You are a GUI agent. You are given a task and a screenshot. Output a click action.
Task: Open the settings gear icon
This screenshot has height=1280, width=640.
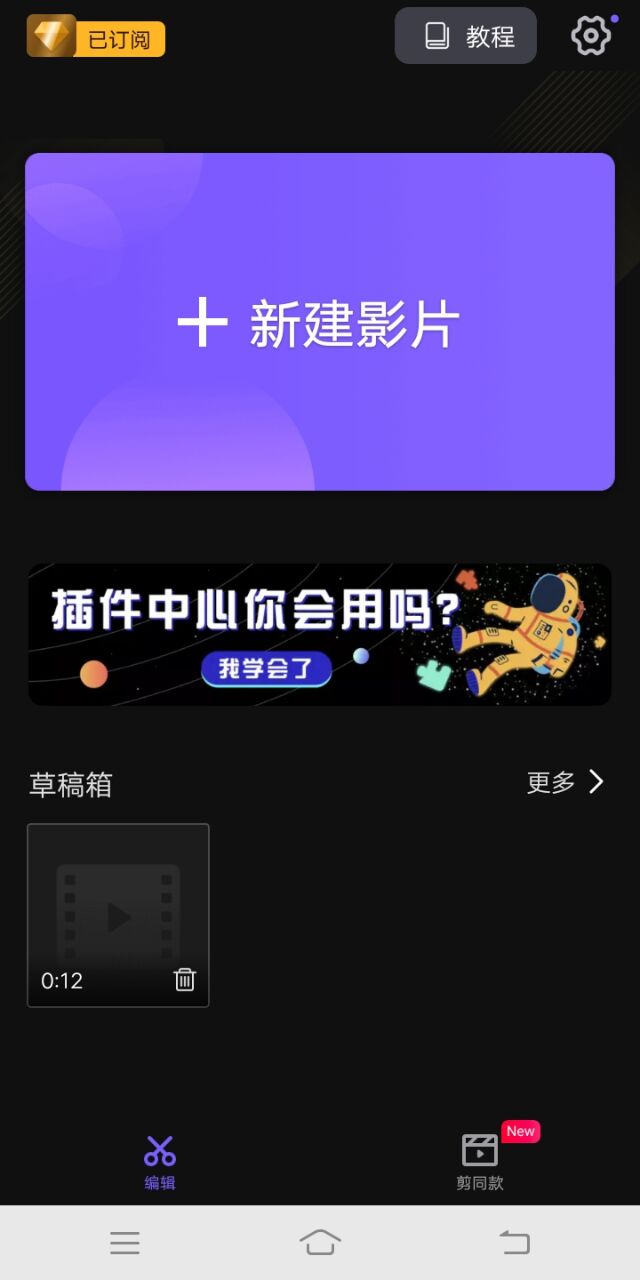click(591, 36)
